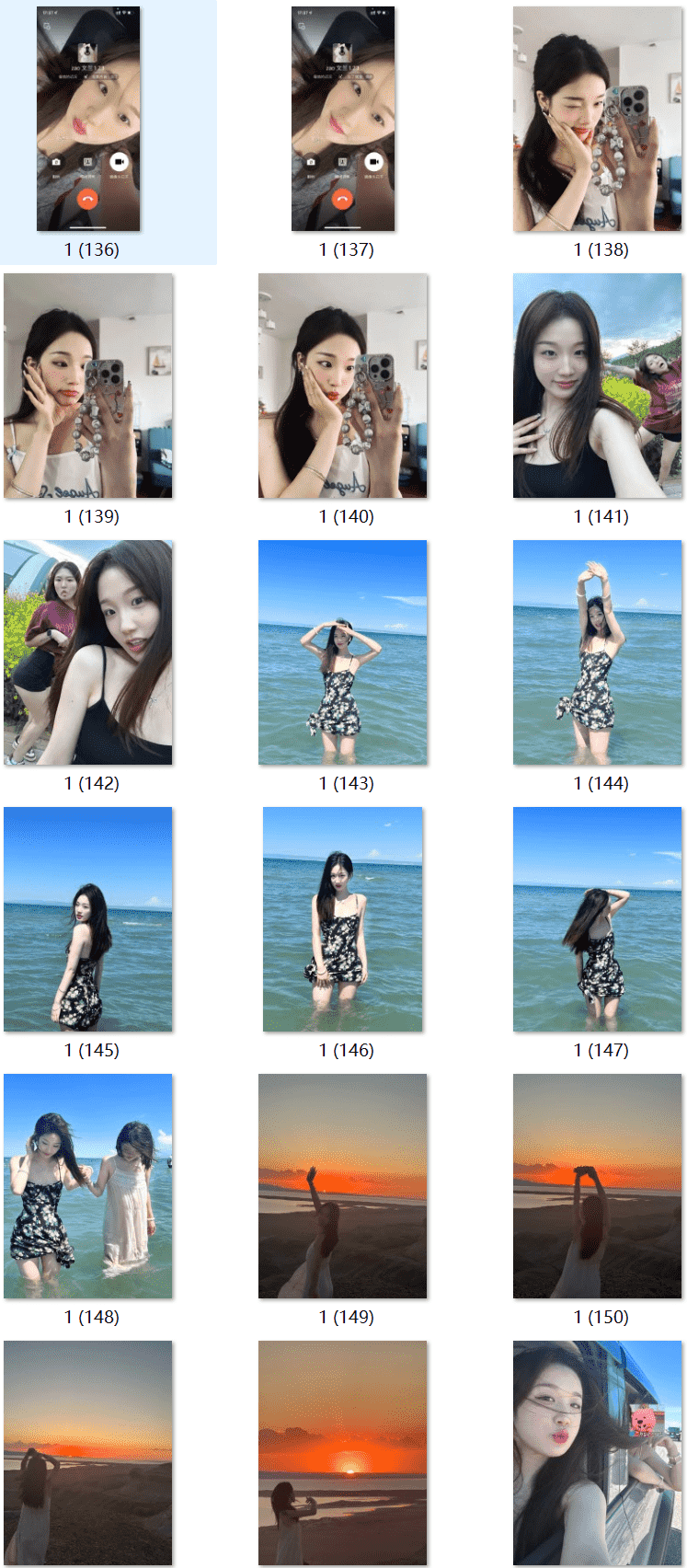Open the file 1 (140)
Screen dimensions: 687x1568
click(x=343, y=386)
